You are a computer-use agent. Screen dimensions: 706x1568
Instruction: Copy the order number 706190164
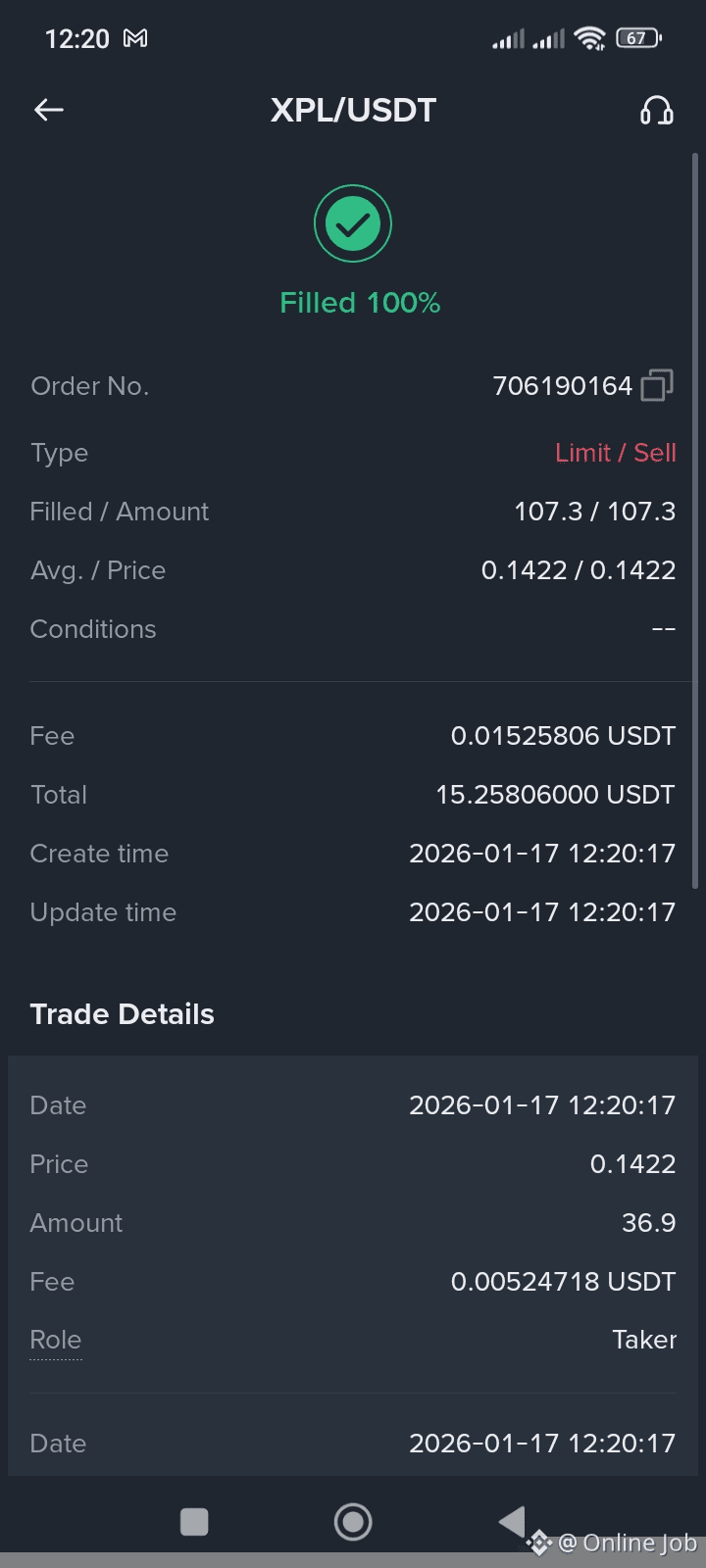(x=657, y=386)
